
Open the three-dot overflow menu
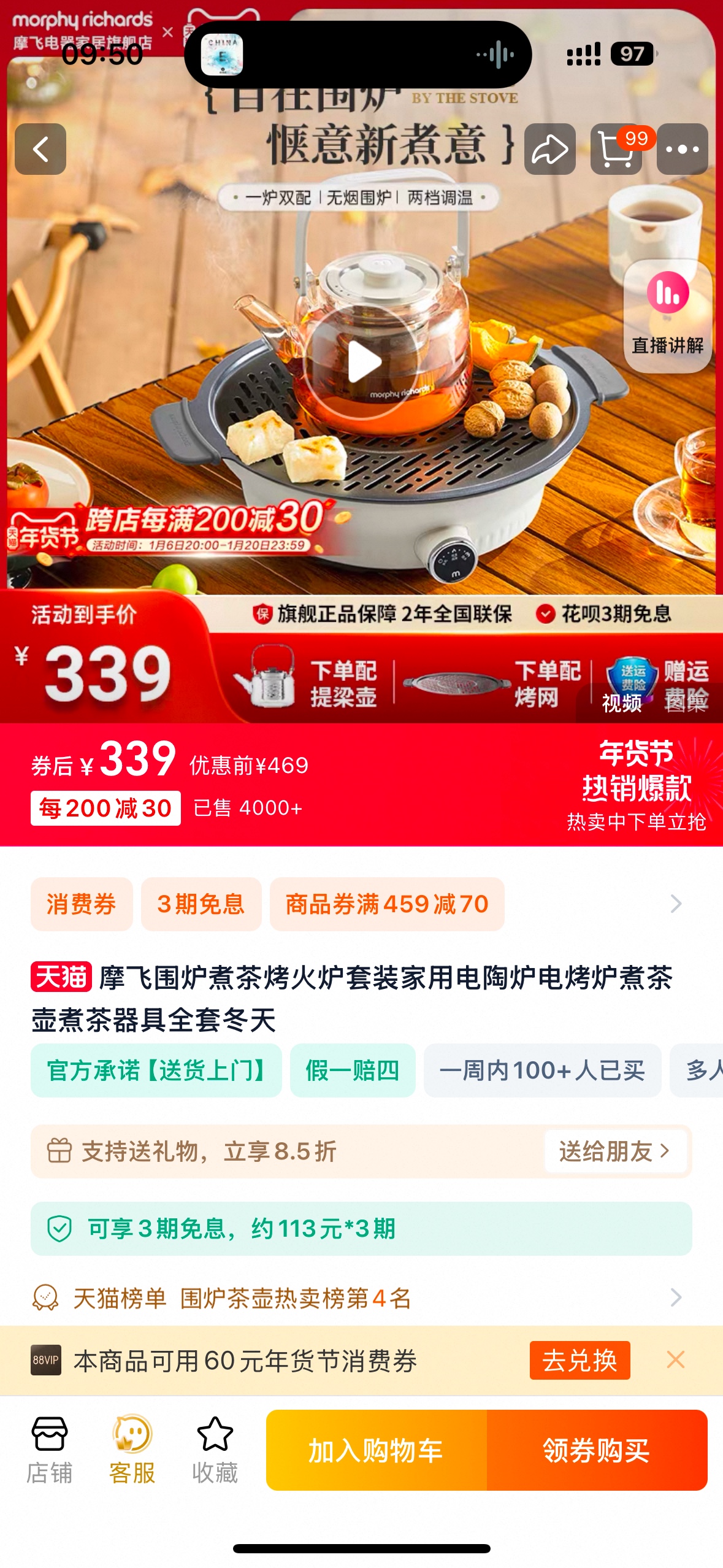pyautogui.click(x=682, y=149)
